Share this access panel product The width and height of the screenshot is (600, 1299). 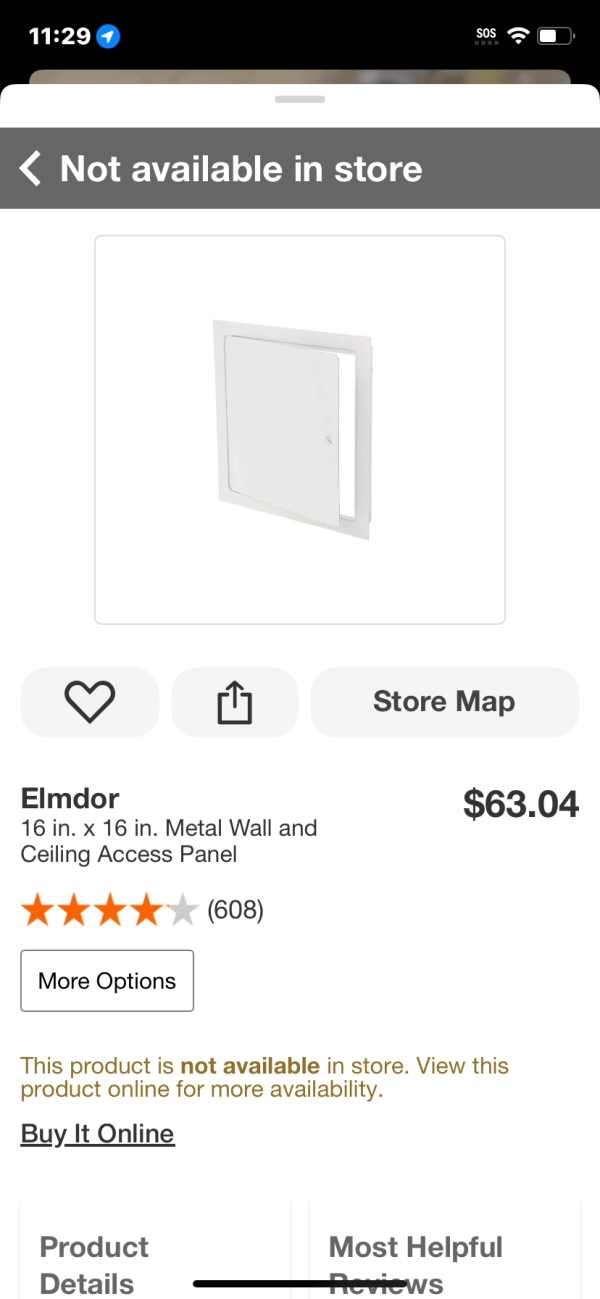coord(235,702)
